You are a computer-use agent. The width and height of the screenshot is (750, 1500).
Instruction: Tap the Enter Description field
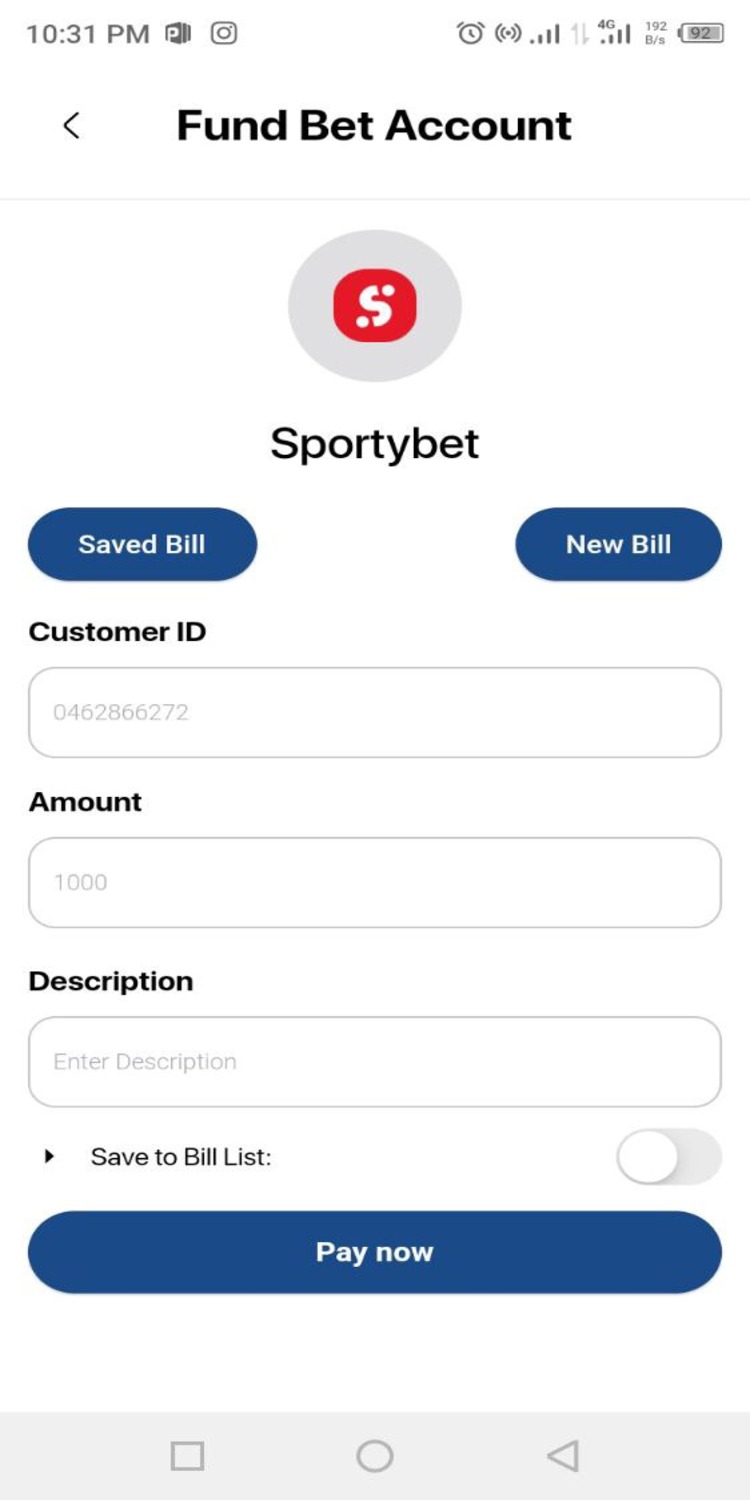tap(374, 1062)
